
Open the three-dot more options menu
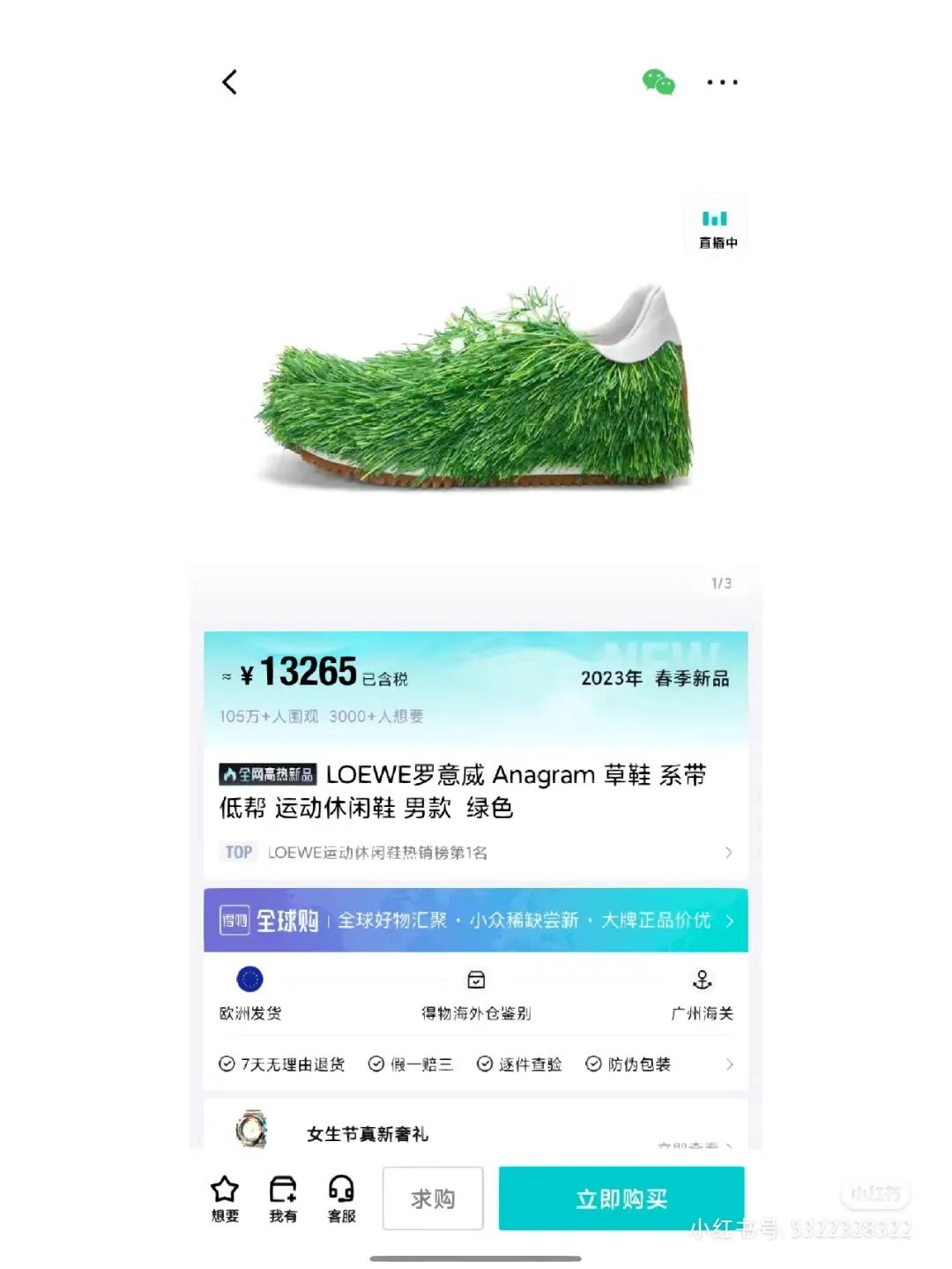721,81
